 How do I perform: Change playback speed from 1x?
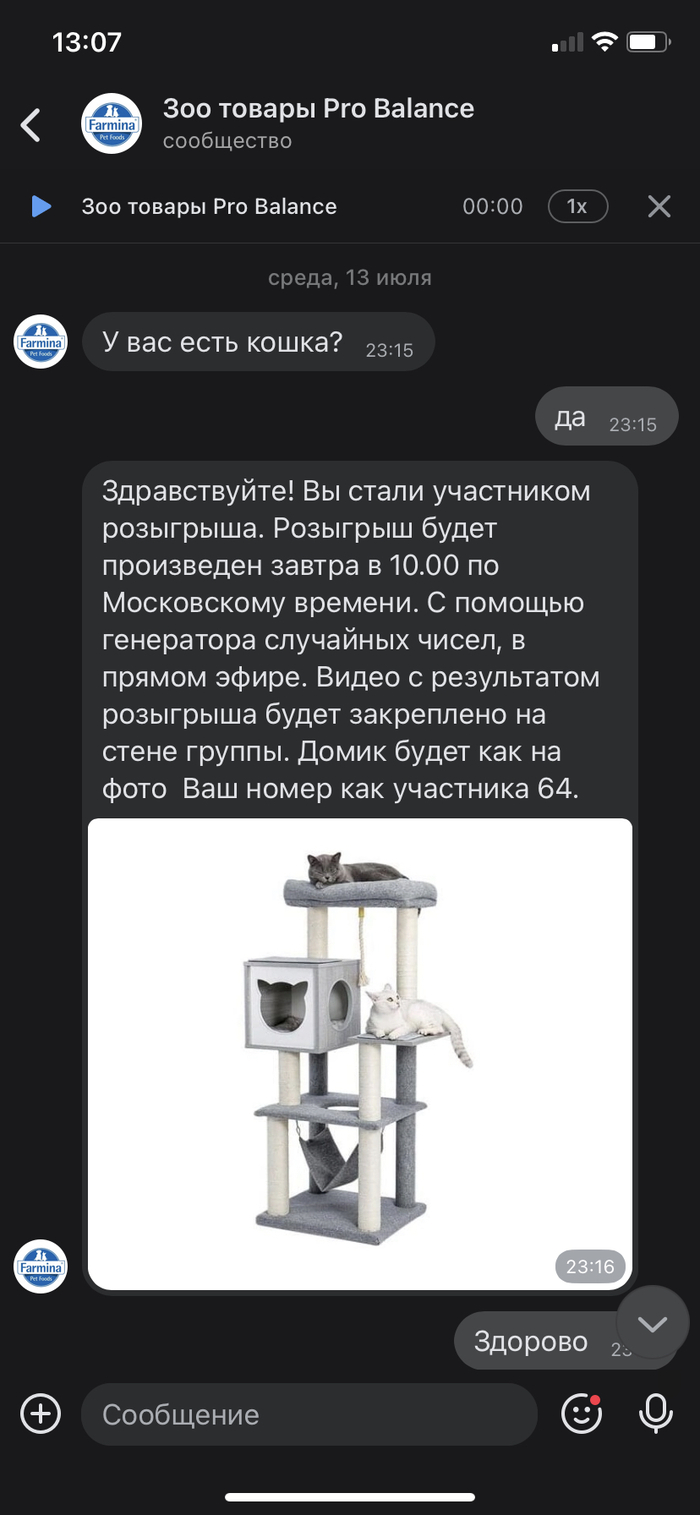[x=577, y=207]
